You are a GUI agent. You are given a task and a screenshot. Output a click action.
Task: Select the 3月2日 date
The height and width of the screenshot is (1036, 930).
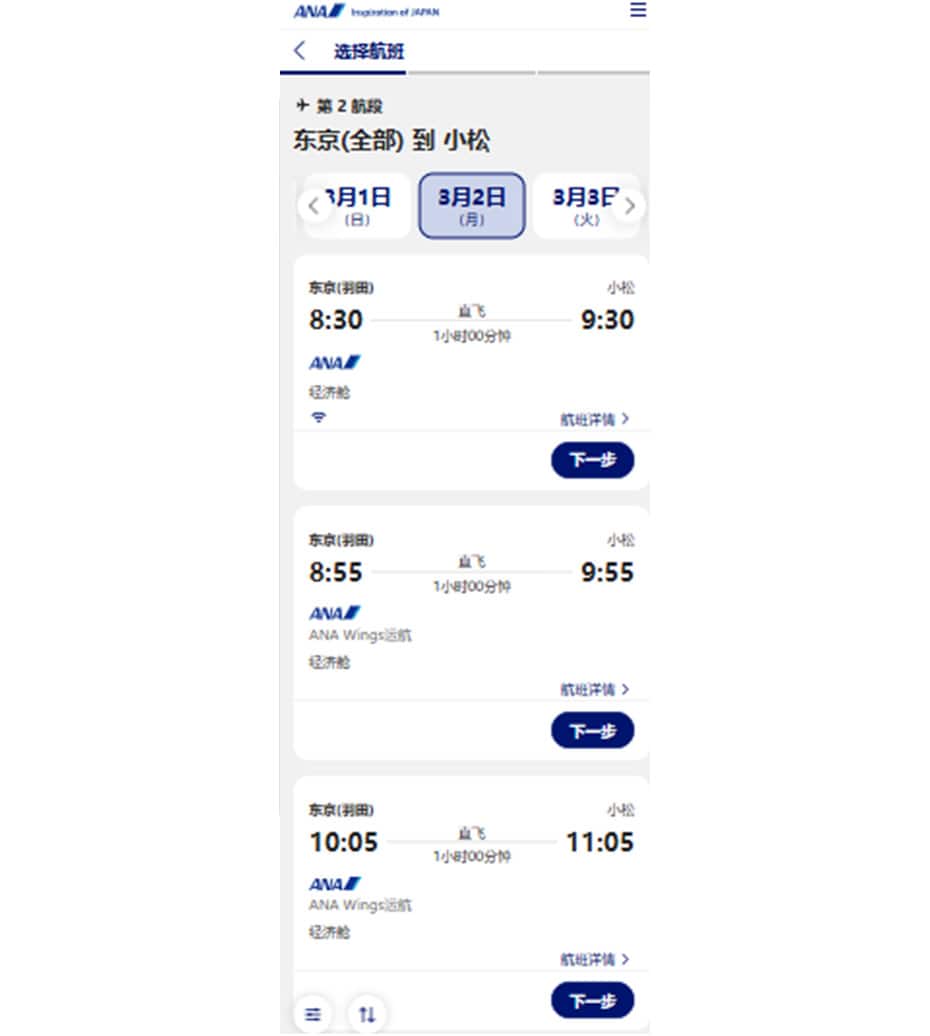coord(471,205)
